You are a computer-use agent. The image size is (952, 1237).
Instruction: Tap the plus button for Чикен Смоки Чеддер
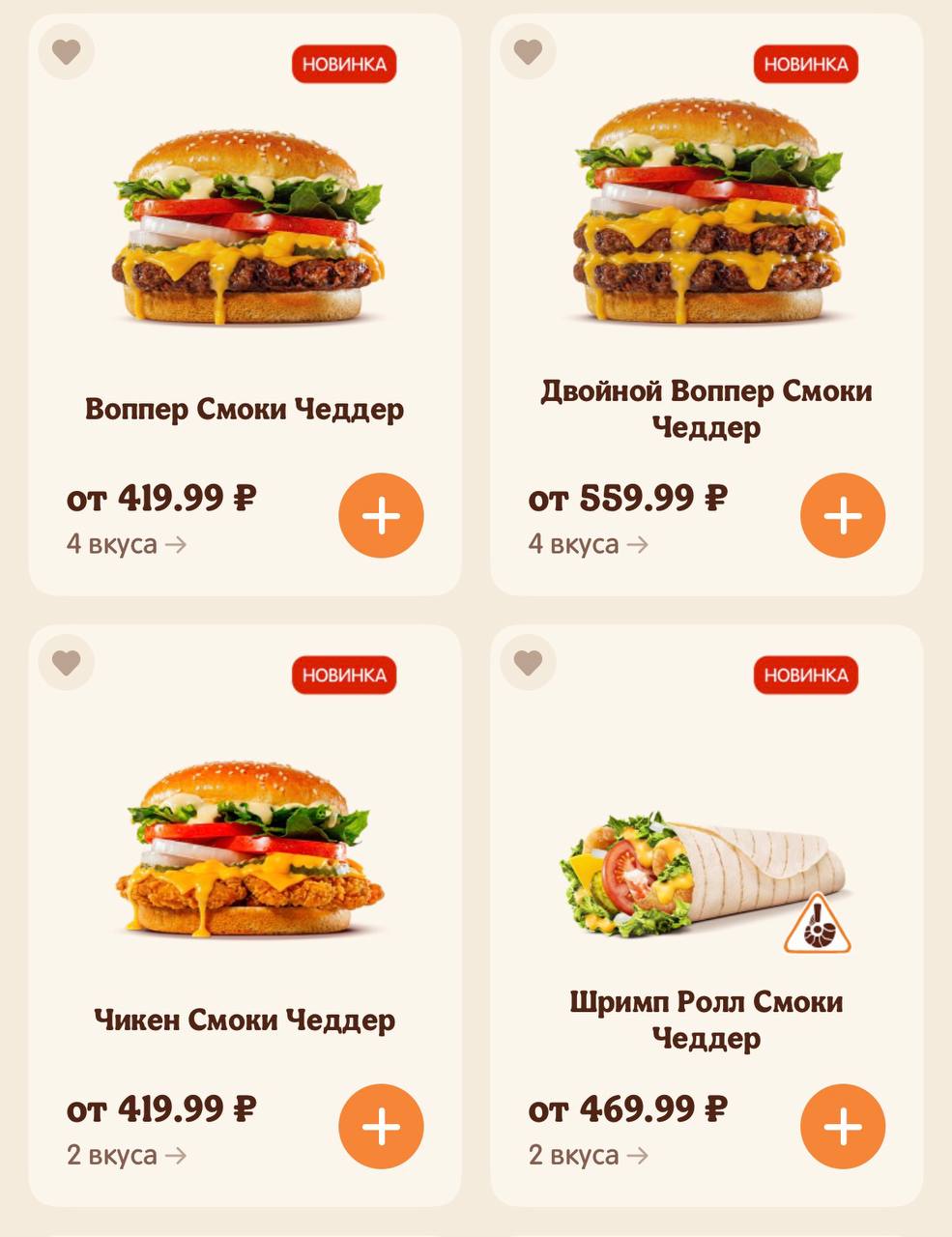[x=381, y=1127]
